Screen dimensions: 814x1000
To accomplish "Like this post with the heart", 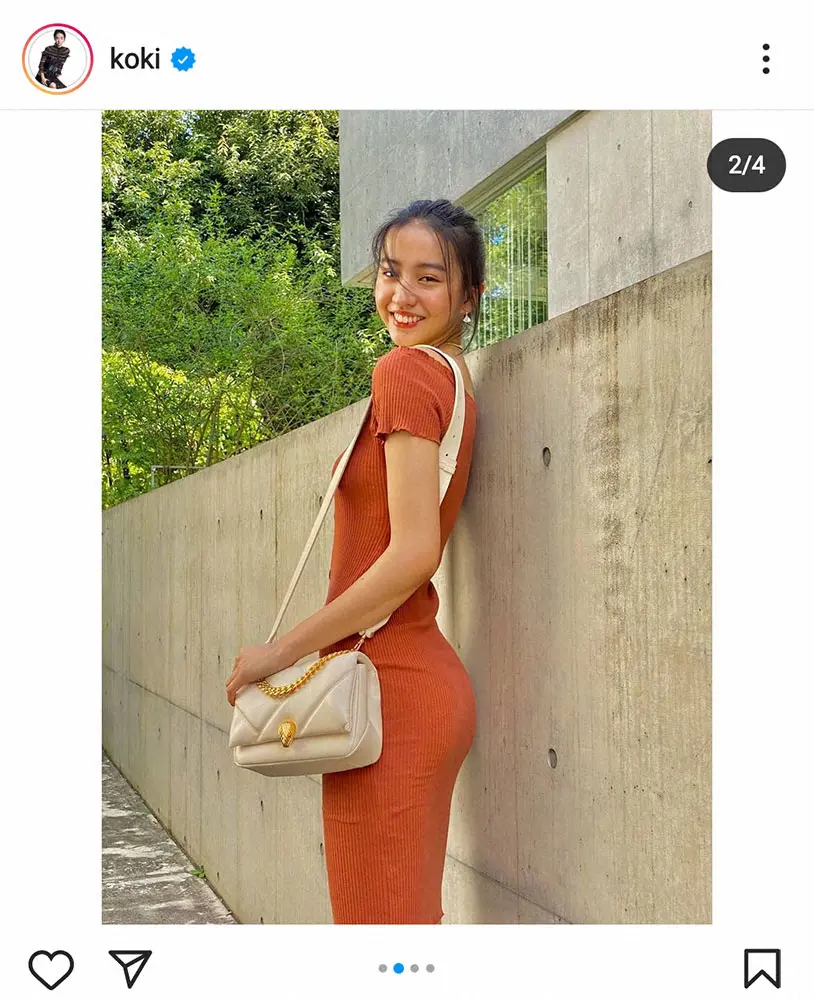I will 51,968.
